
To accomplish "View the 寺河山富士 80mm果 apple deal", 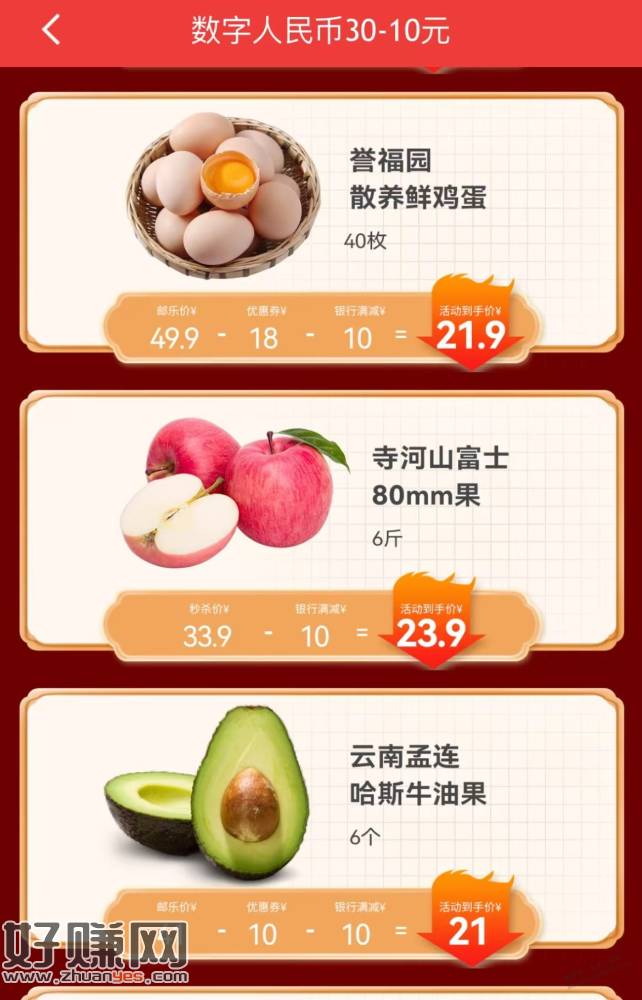I will coord(320,520).
